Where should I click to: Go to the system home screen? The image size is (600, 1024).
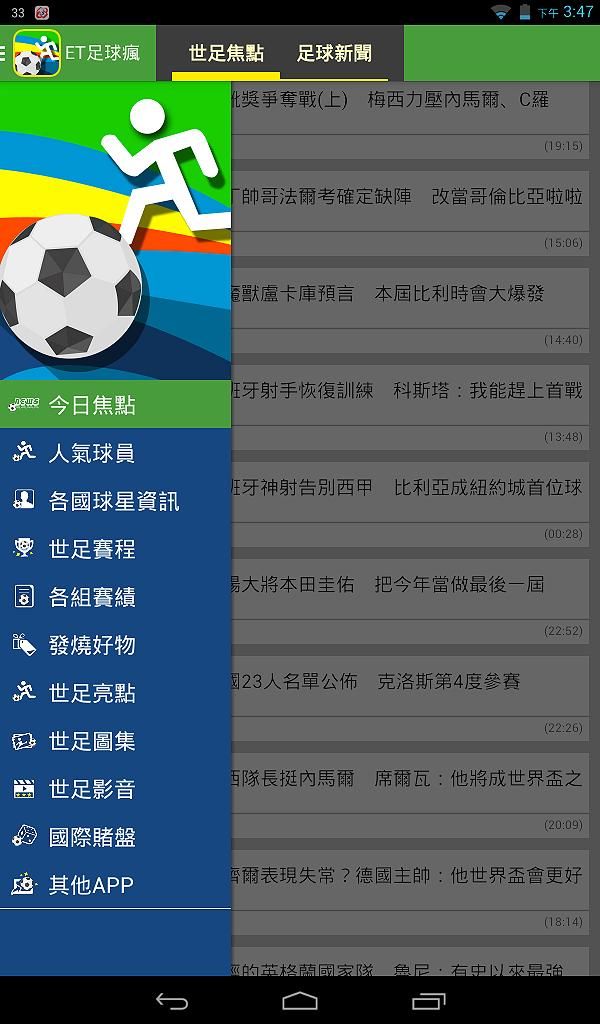click(x=300, y=1001)
